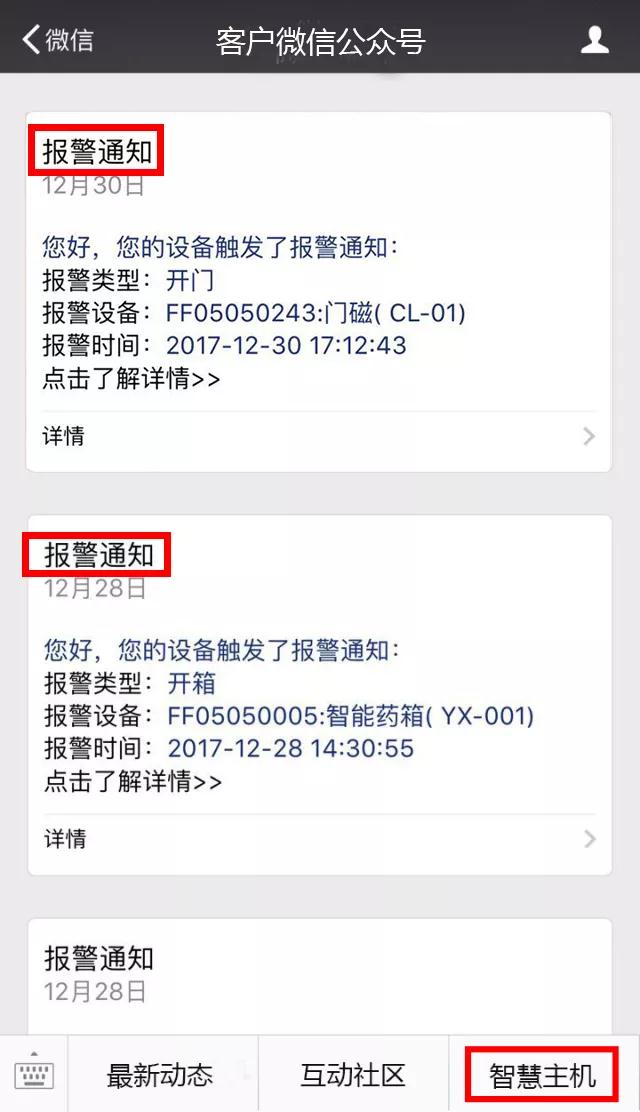This screenshot has height=1112, width=640.
Task: Open 详情 for the 开箱 alarm
Action: click(x=318, y=839)
